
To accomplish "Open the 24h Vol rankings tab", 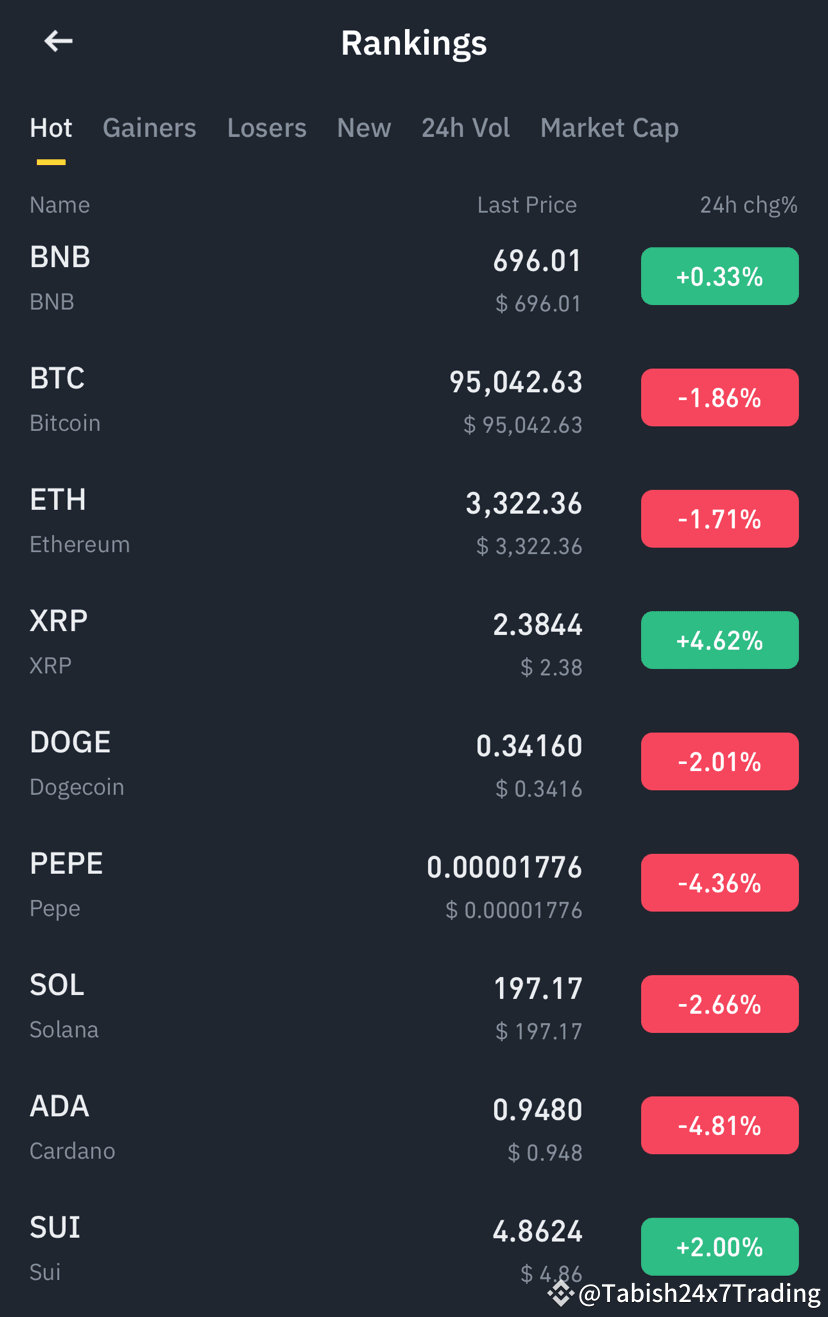I will (465, 127).
